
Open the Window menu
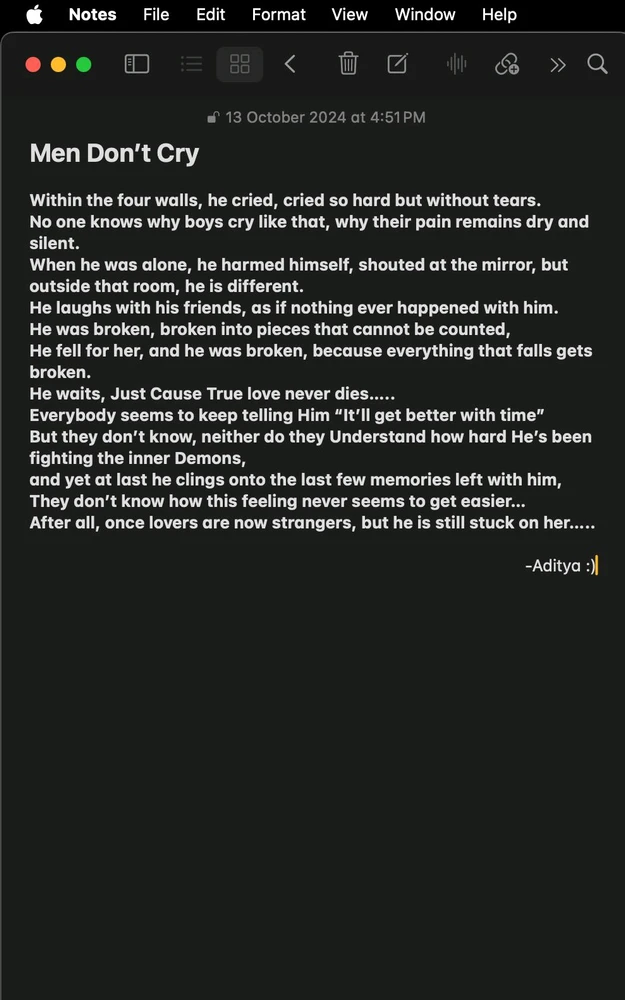425,14
